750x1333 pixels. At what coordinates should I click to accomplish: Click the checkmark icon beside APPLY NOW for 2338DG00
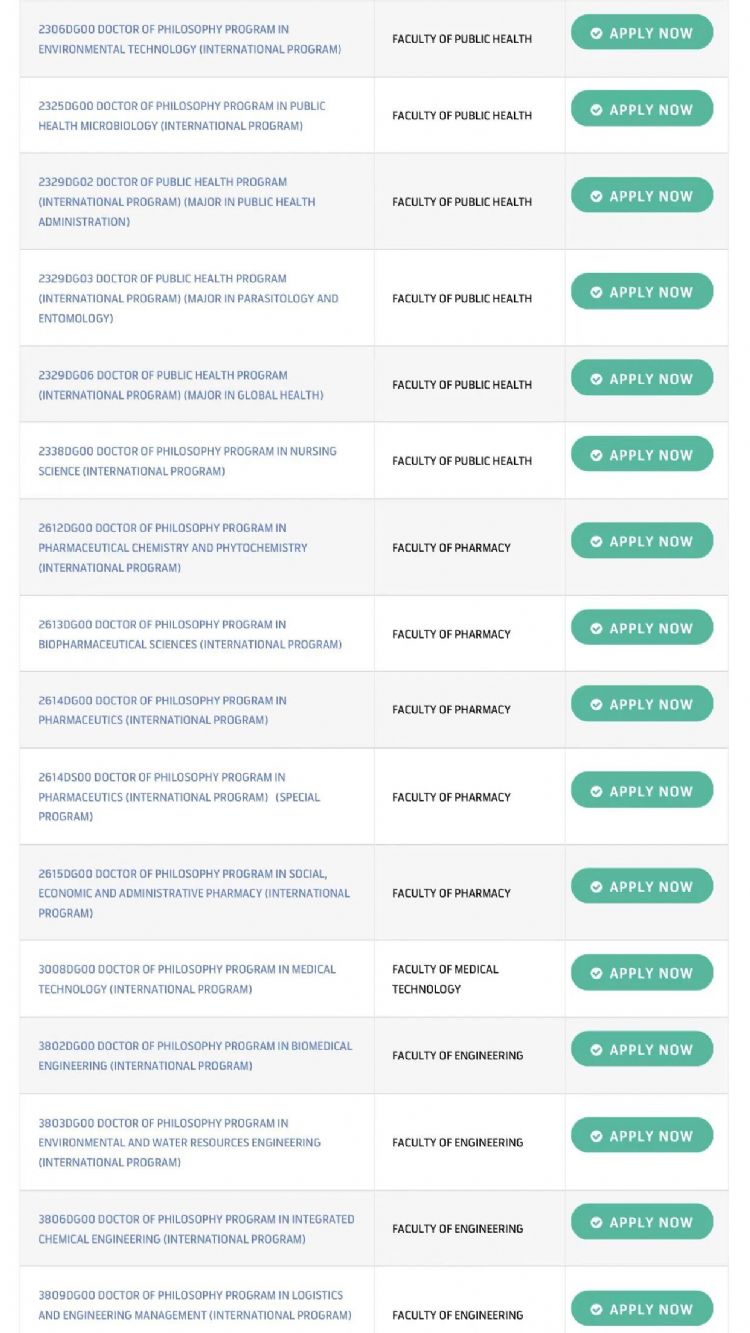point(597,454)
